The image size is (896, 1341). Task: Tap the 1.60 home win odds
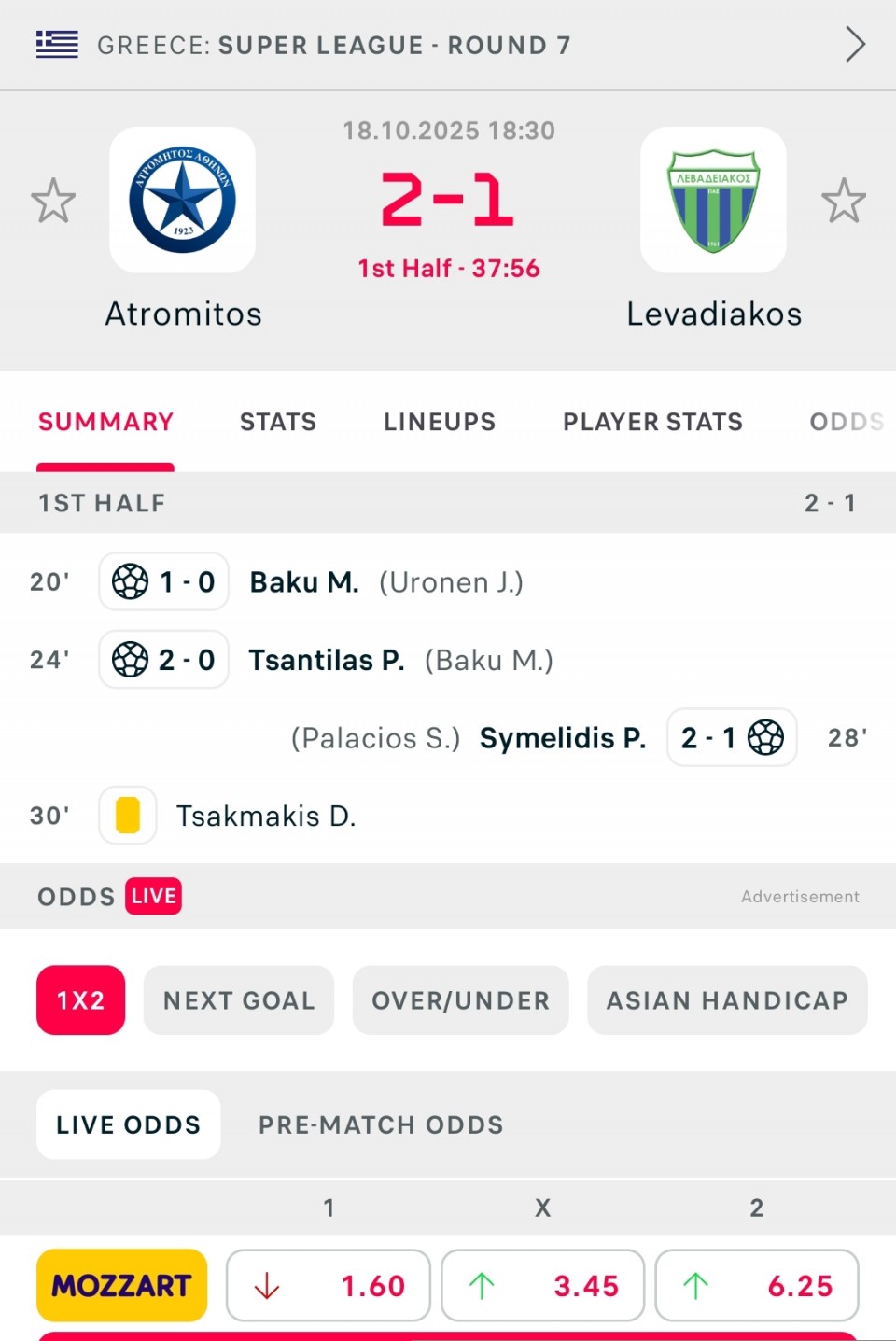click(329, 1285)
